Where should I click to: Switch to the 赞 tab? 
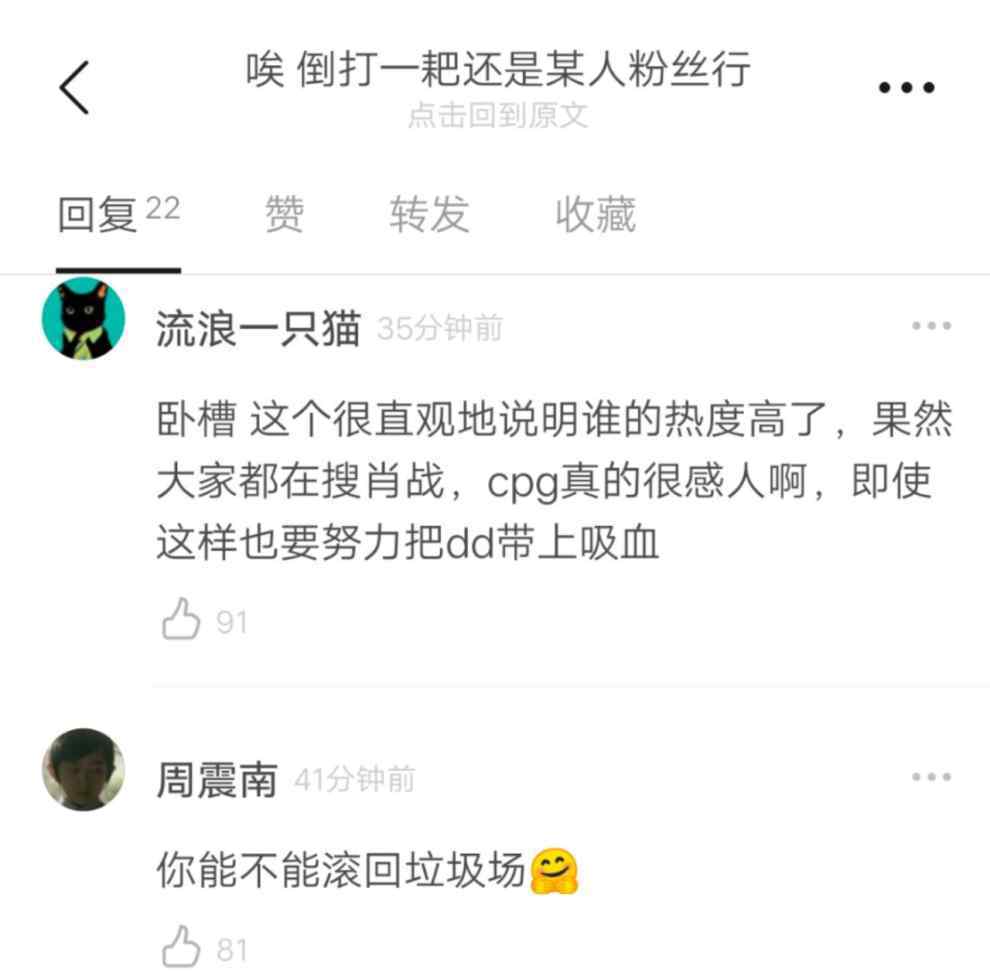coord(284,214)
